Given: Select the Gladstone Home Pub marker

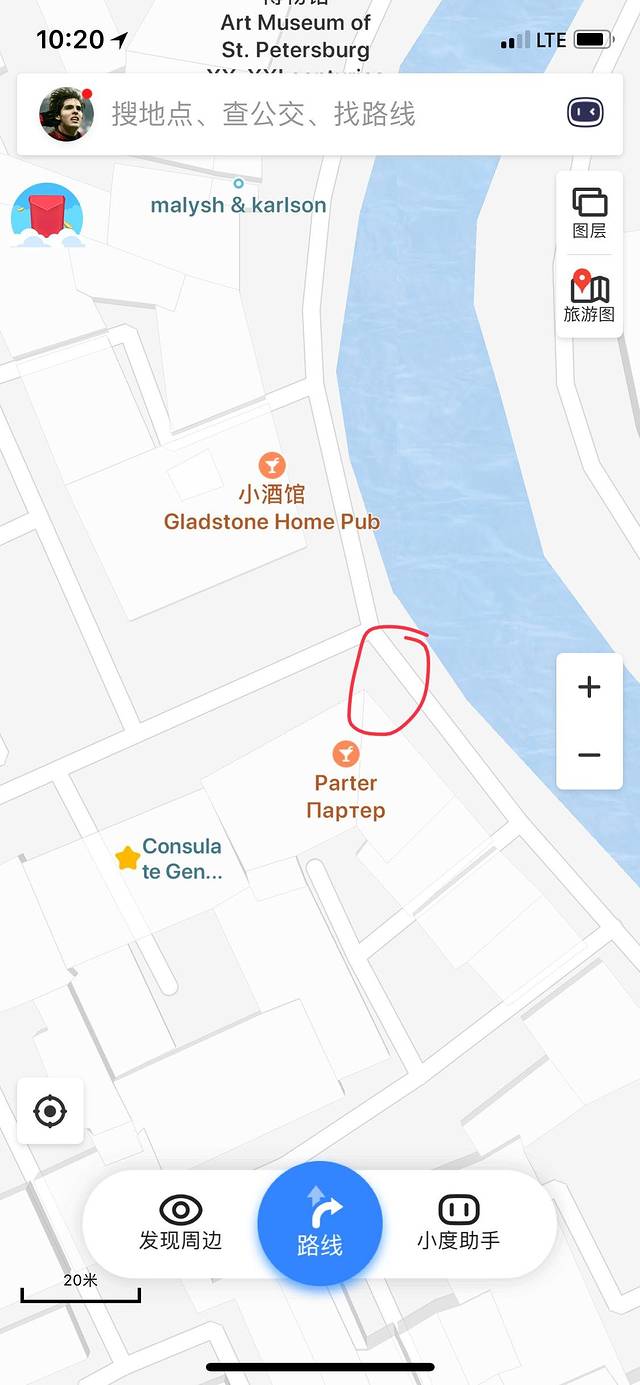Looking at the screenshot, I should (x=271, y=465).
